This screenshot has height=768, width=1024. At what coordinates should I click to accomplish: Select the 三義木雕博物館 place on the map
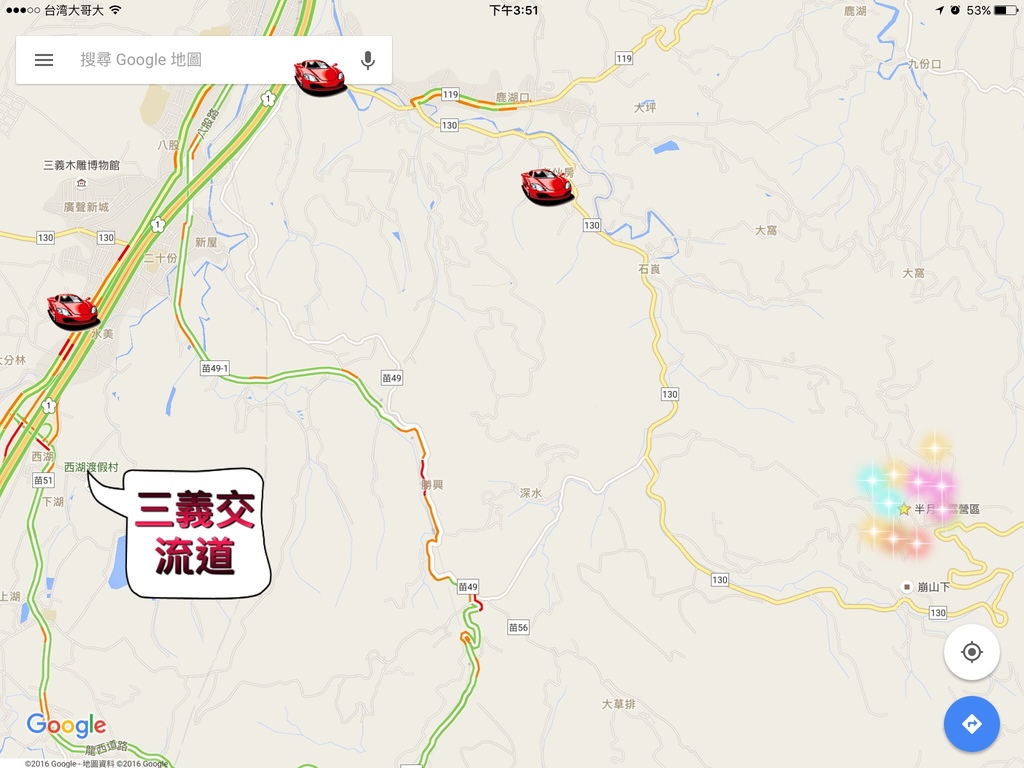(81, 166)
